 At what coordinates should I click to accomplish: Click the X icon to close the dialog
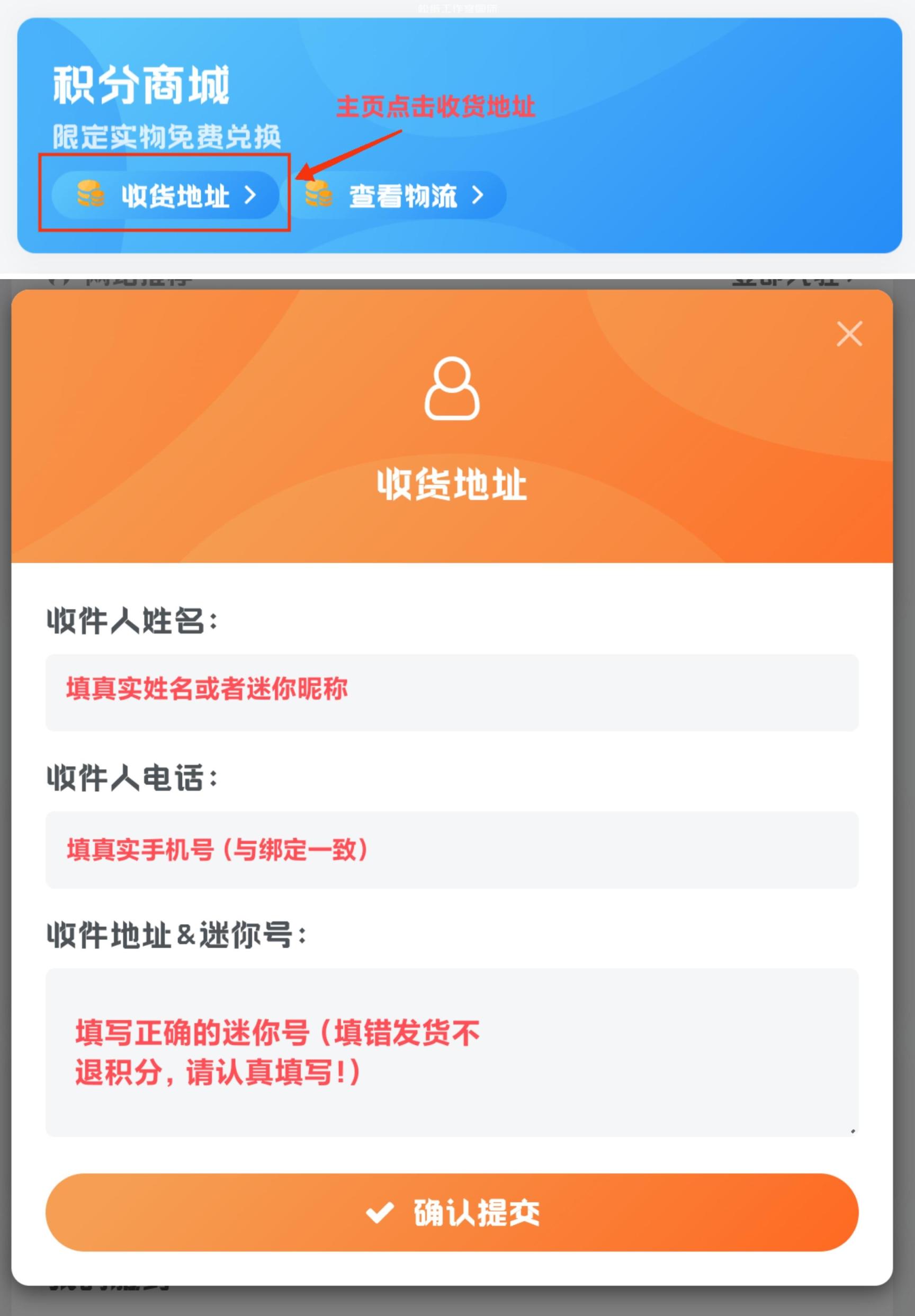[x=849, y=334]
